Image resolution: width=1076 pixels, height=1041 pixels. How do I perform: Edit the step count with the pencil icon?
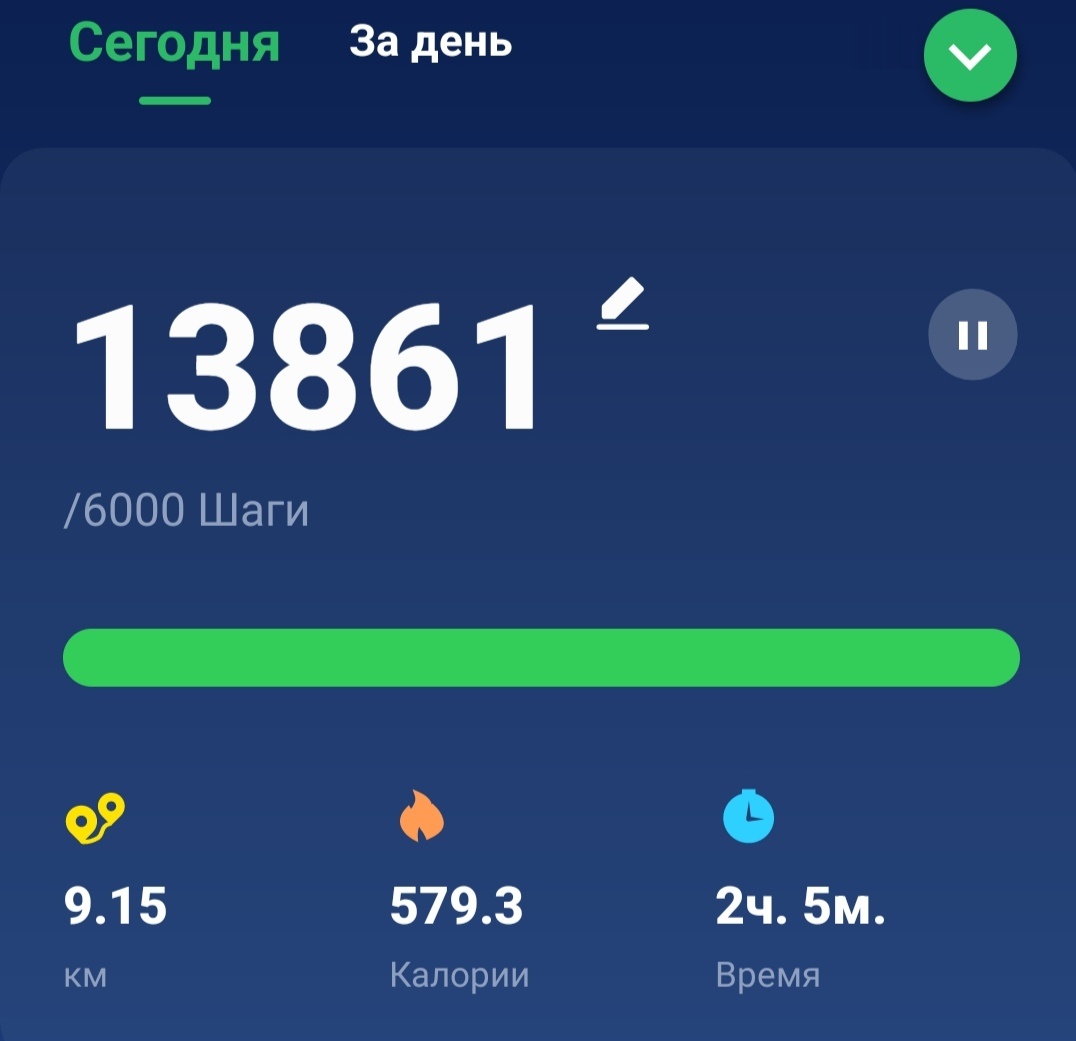[x=623, y=305]
